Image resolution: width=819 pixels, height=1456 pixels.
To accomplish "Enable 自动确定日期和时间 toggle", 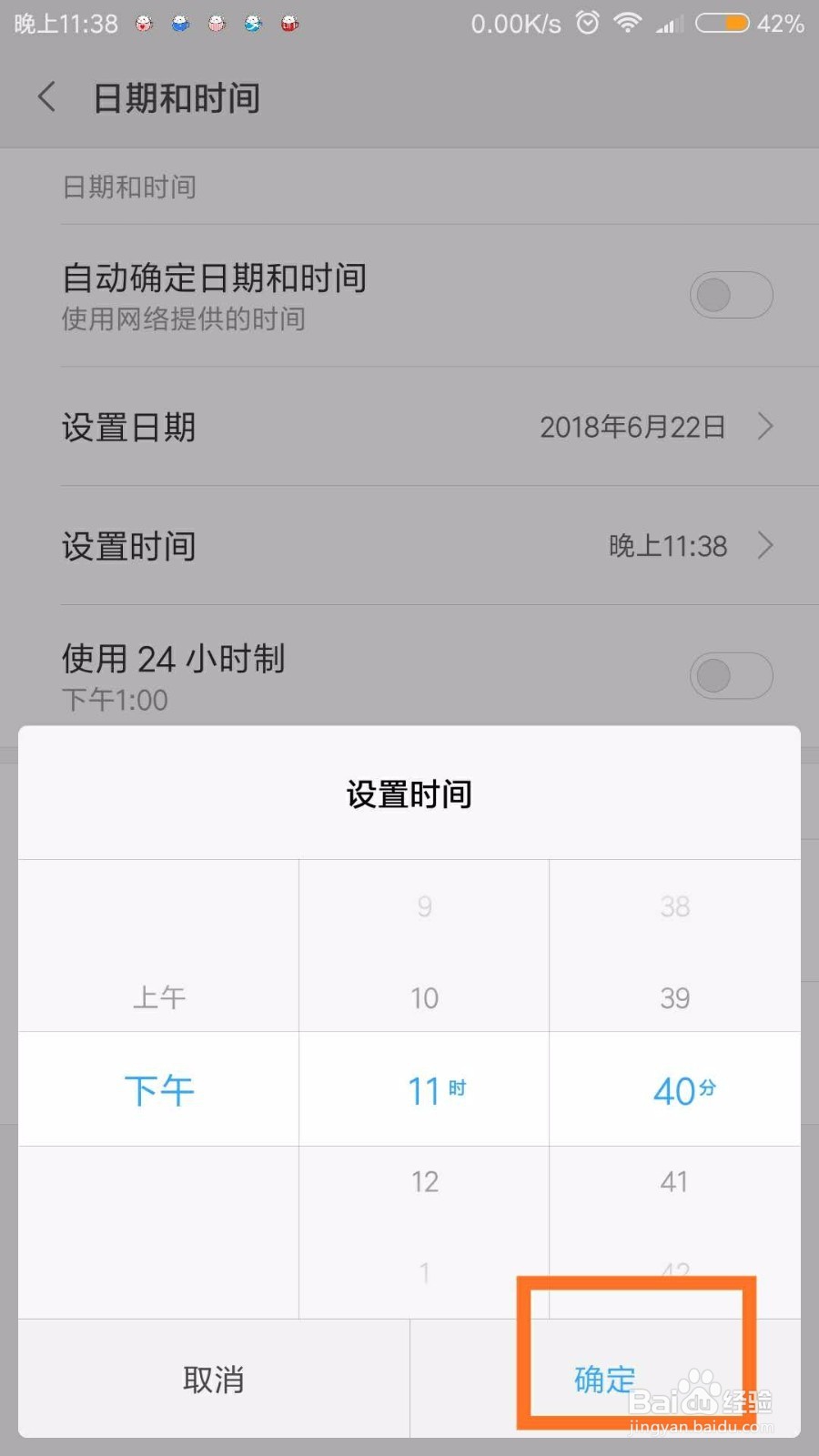I will coord(731,295).
